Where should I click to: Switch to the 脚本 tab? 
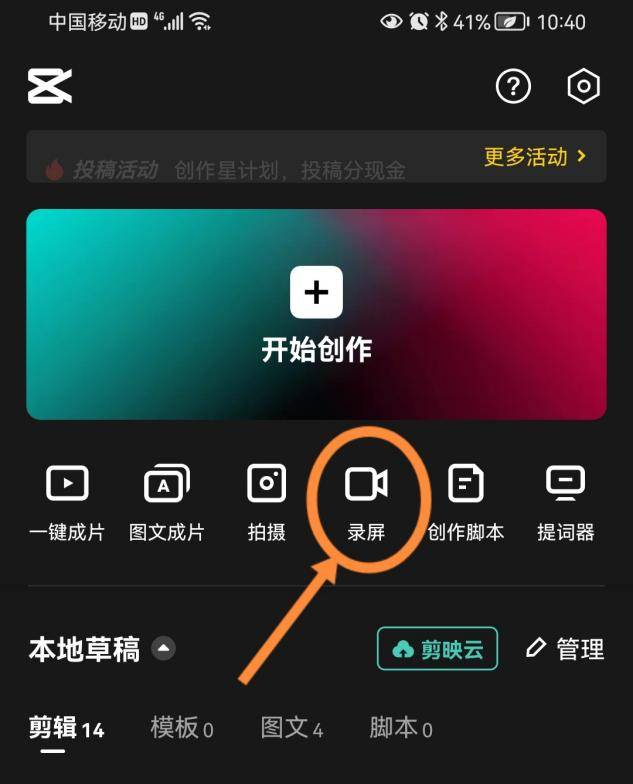[x=401, y=729]
